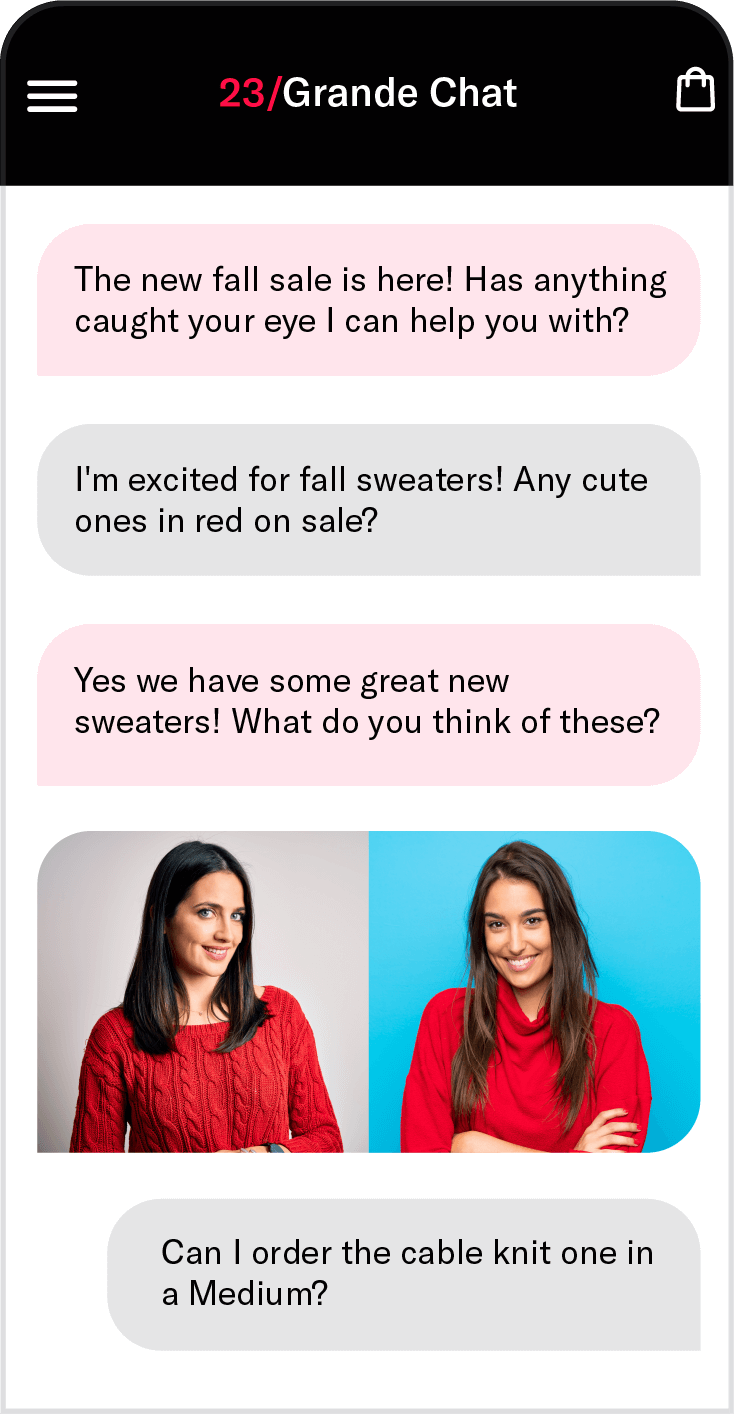The height and width of the screenshot is (1414, 734).
Task: Open the shopping bag
Action: [695, 90]
